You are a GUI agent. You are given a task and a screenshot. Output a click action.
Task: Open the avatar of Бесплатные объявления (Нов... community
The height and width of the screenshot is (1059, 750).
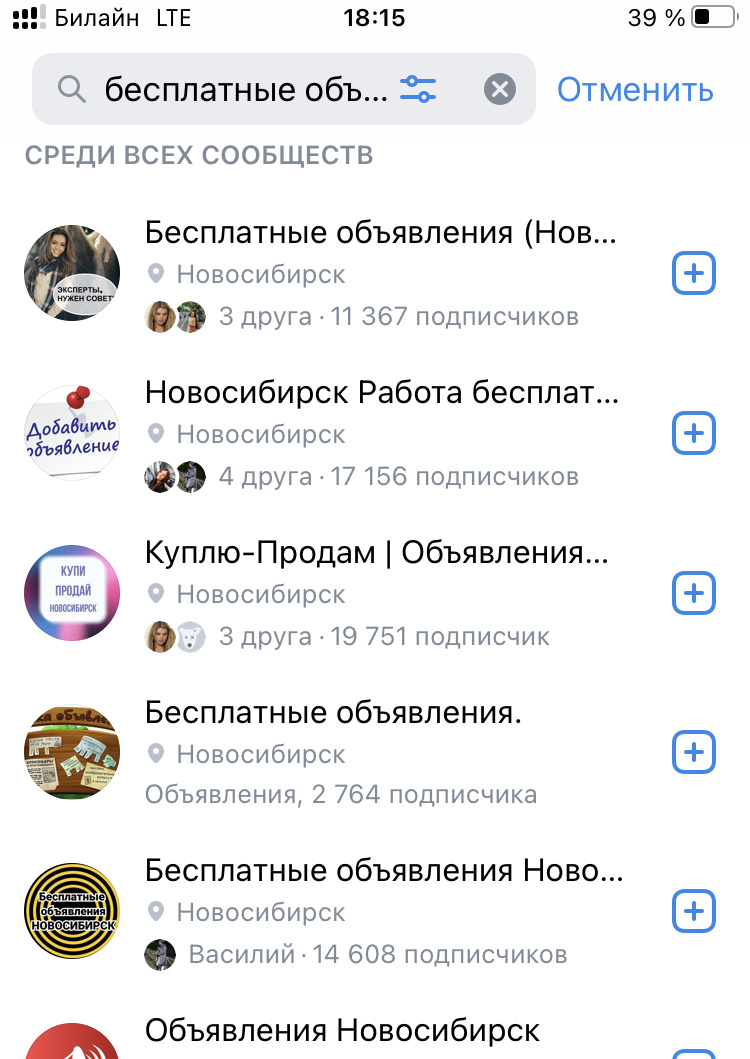coord(71,272)
